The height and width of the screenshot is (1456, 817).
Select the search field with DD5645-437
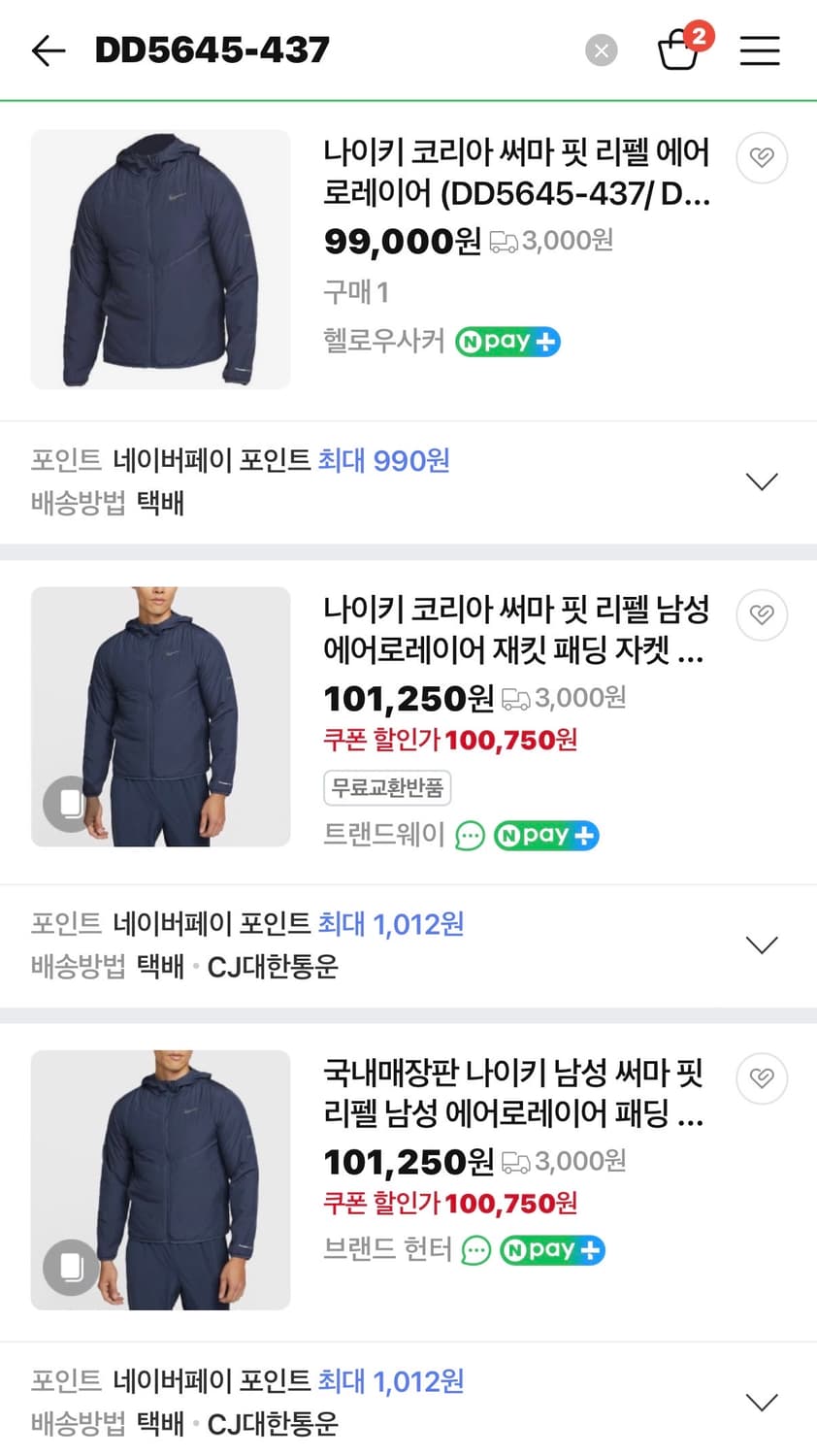pyautogui.click(x=212, y=50)
